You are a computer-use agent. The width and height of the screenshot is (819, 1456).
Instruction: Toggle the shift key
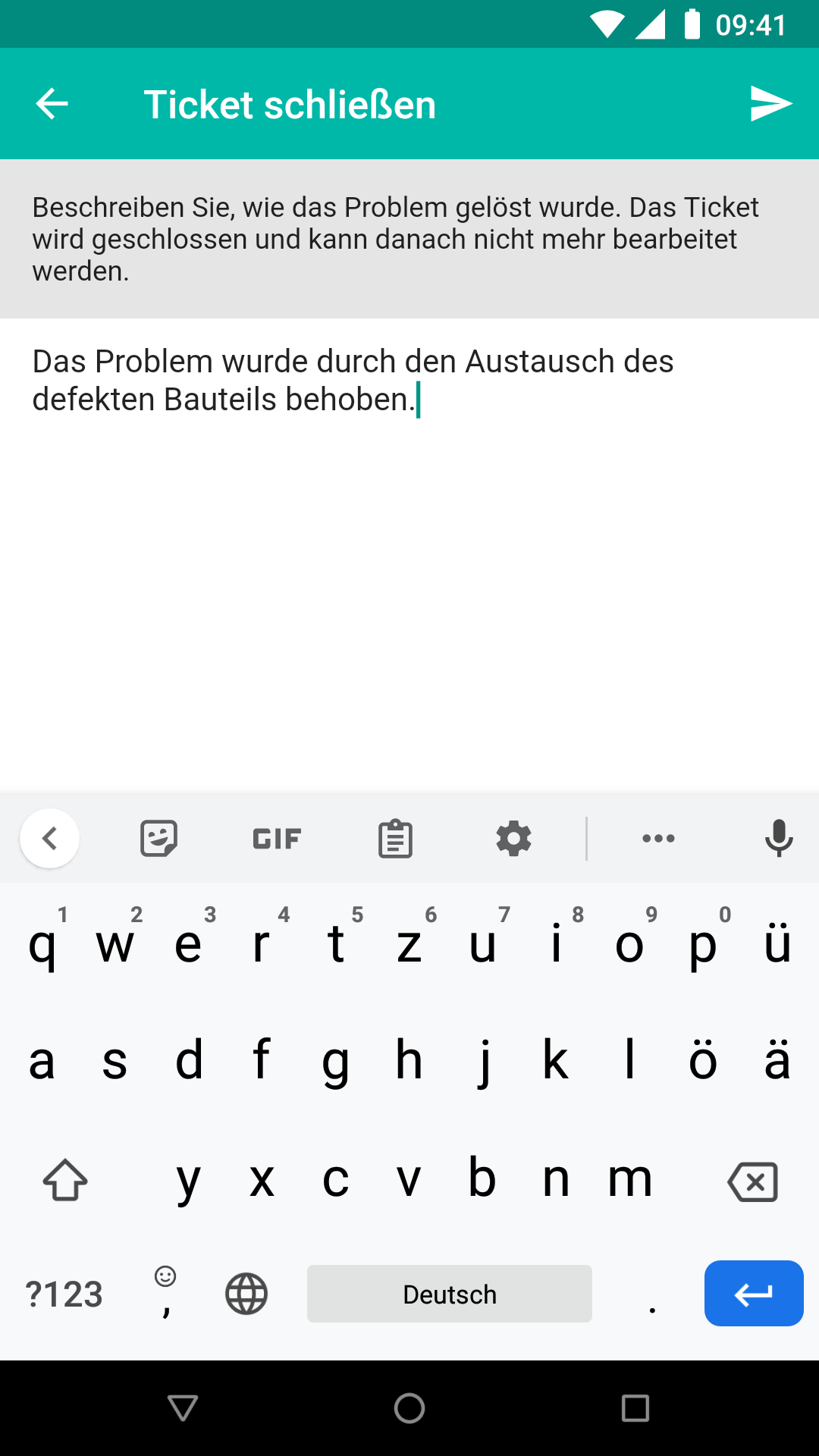coord(65,1181)
